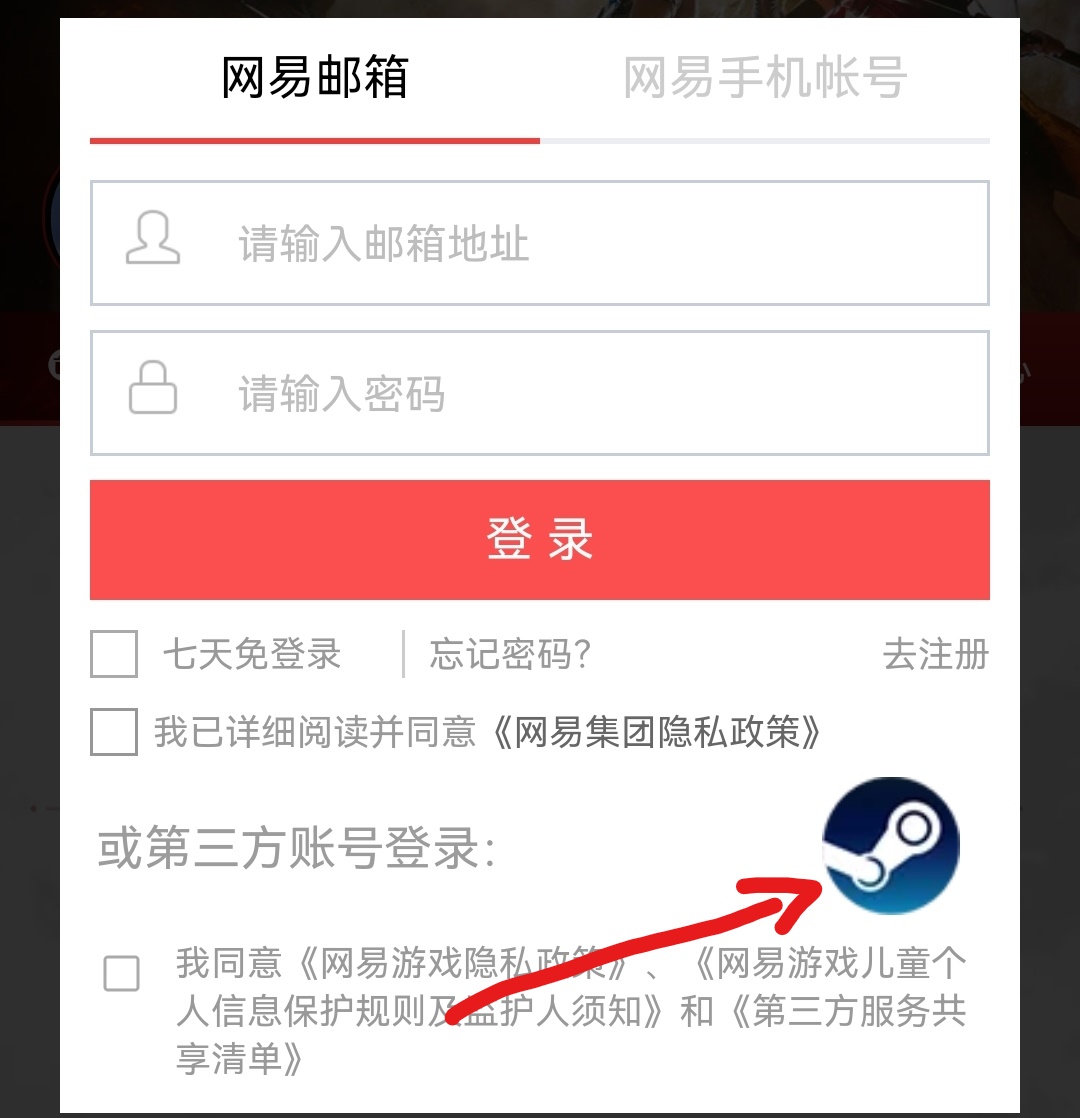Tap the red 登录 button
Image resolution: width=1080 pixels, height=1118 pixels.
pos(540,540)
